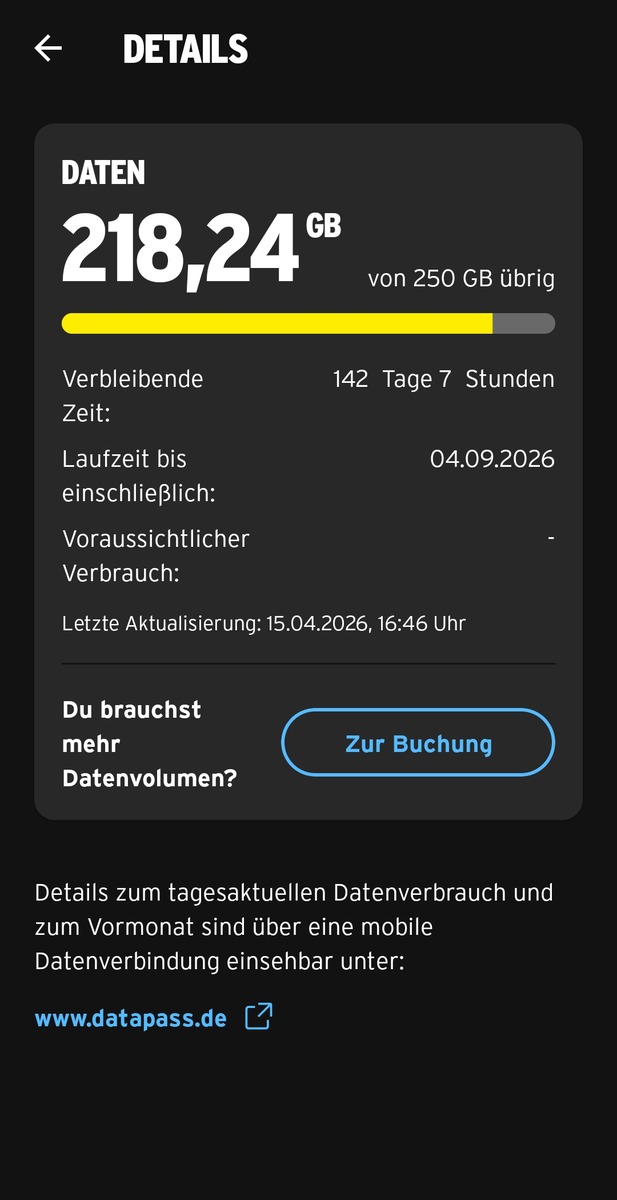The height and width of the screenshot is (1200, 617).
Task: Open the www.datapass.de link
Action: pos(131,1018)
